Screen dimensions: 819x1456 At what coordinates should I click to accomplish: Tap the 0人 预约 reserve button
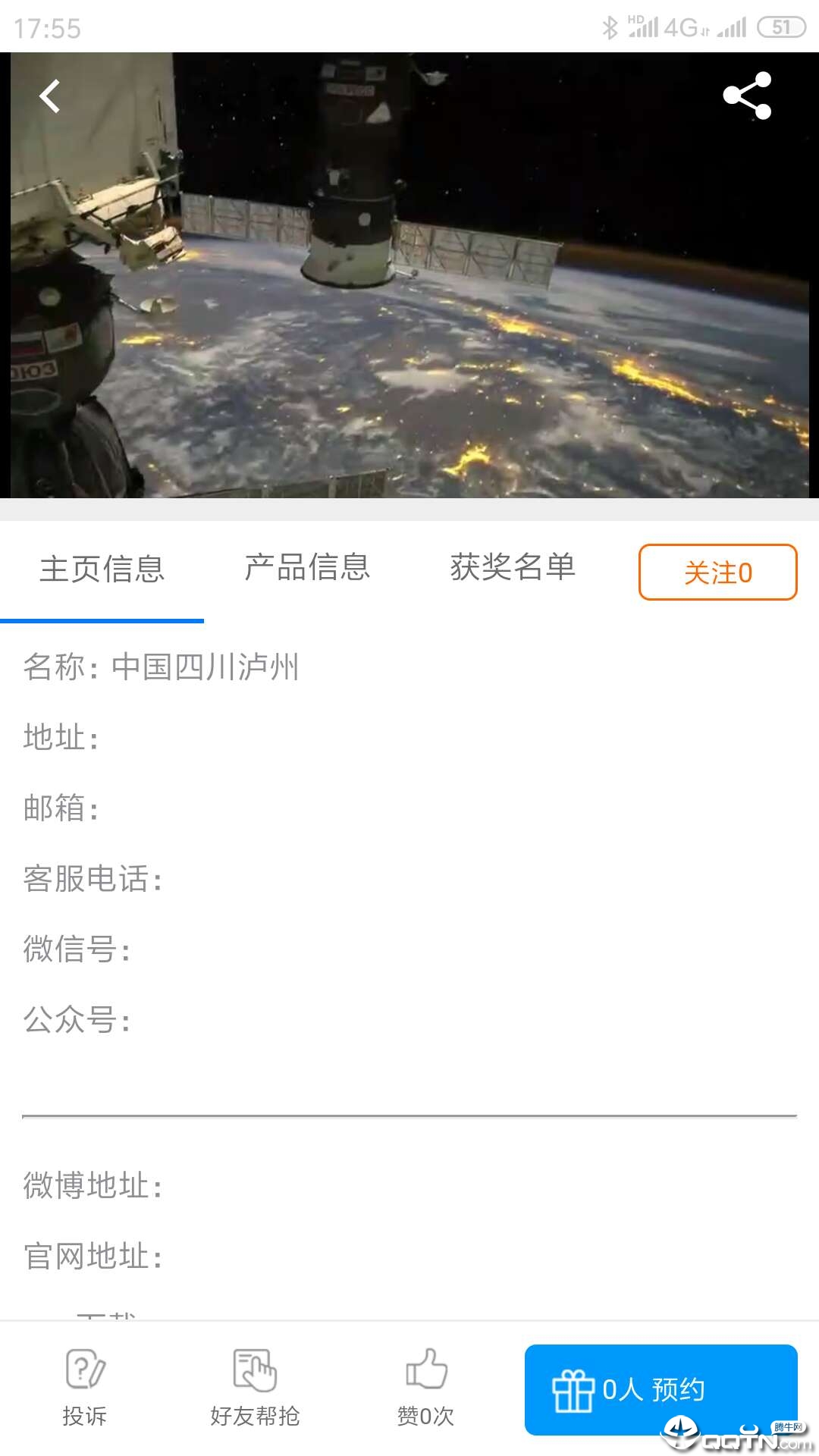click(x=660, y=1389)
